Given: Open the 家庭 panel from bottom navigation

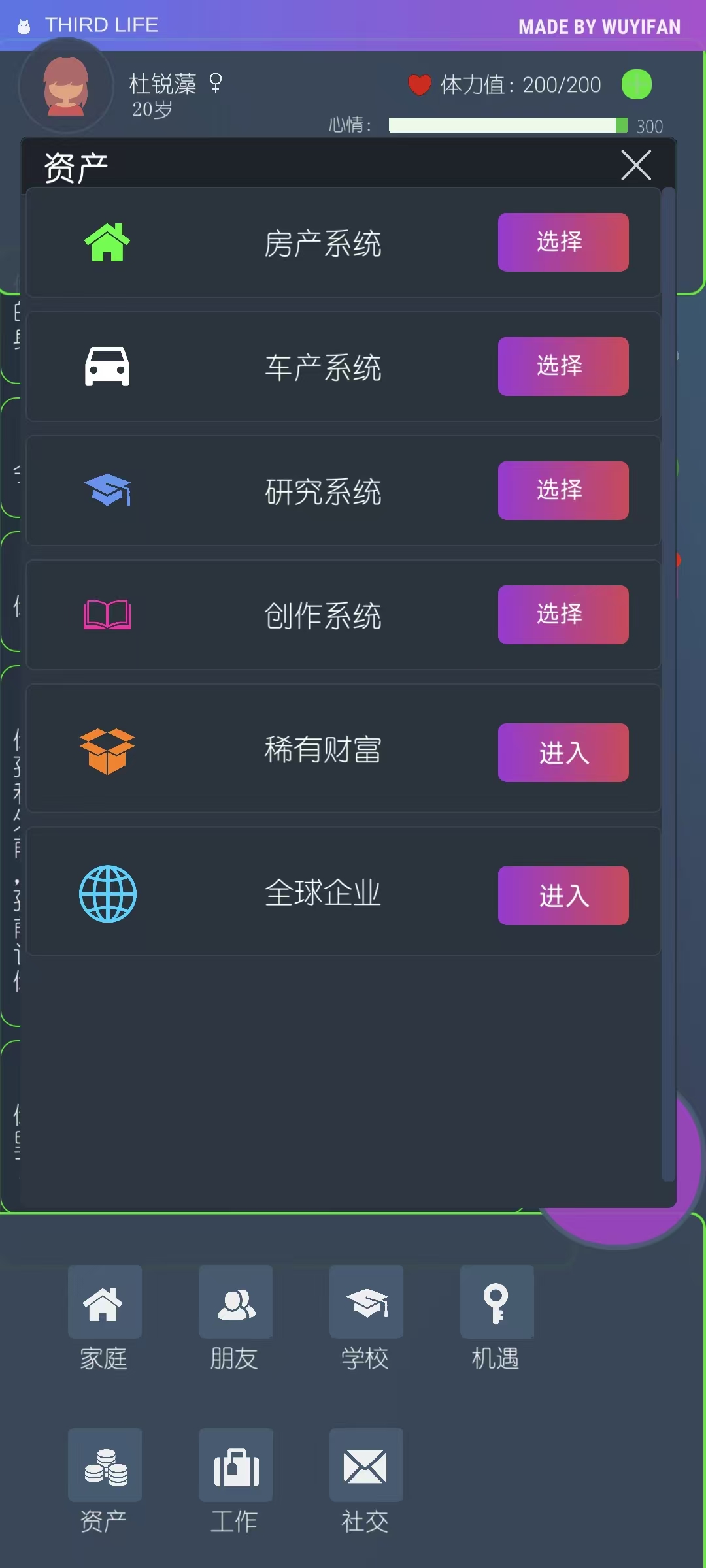Looking at the screenshot, I should point(105,1301).
